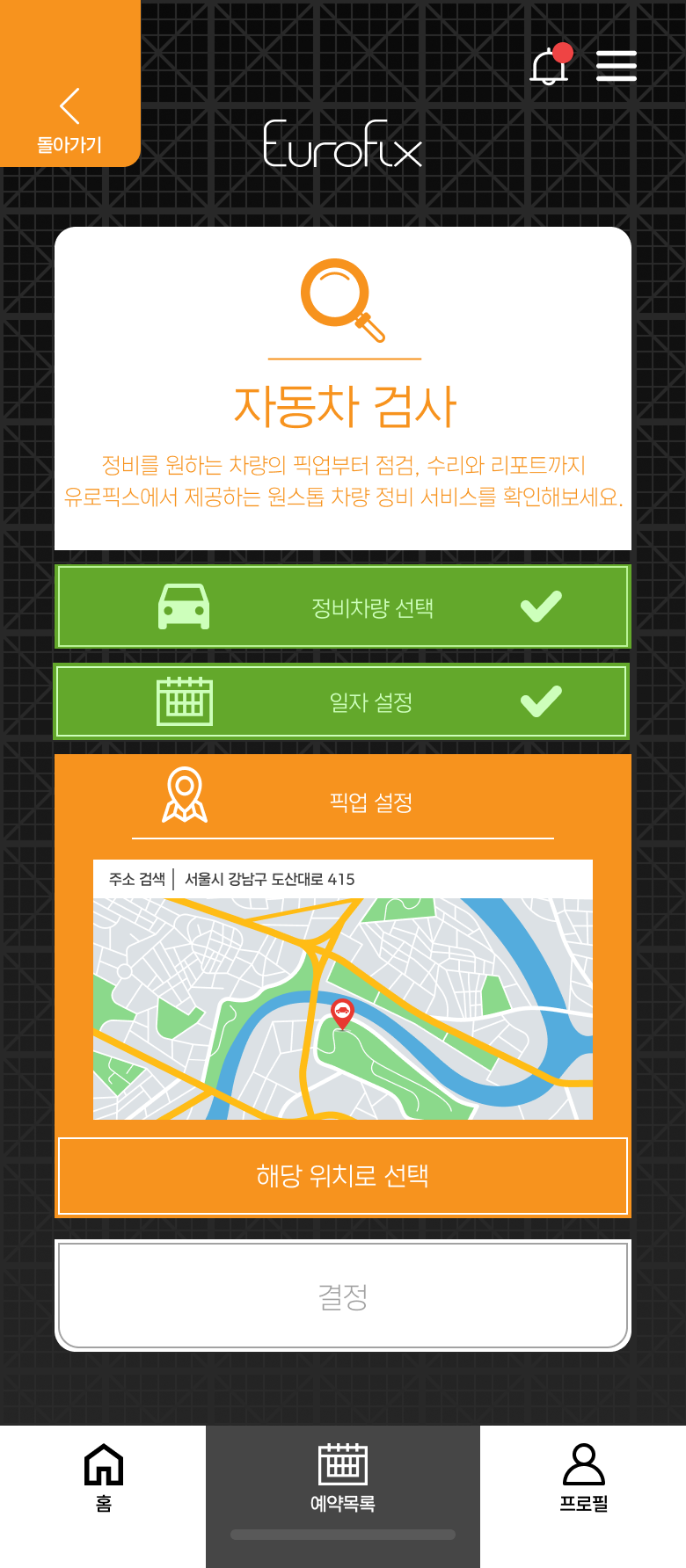This screenshot has width=686, height=1568.
Task: Switch to the 홈 tab
Action: (103, 1478)
